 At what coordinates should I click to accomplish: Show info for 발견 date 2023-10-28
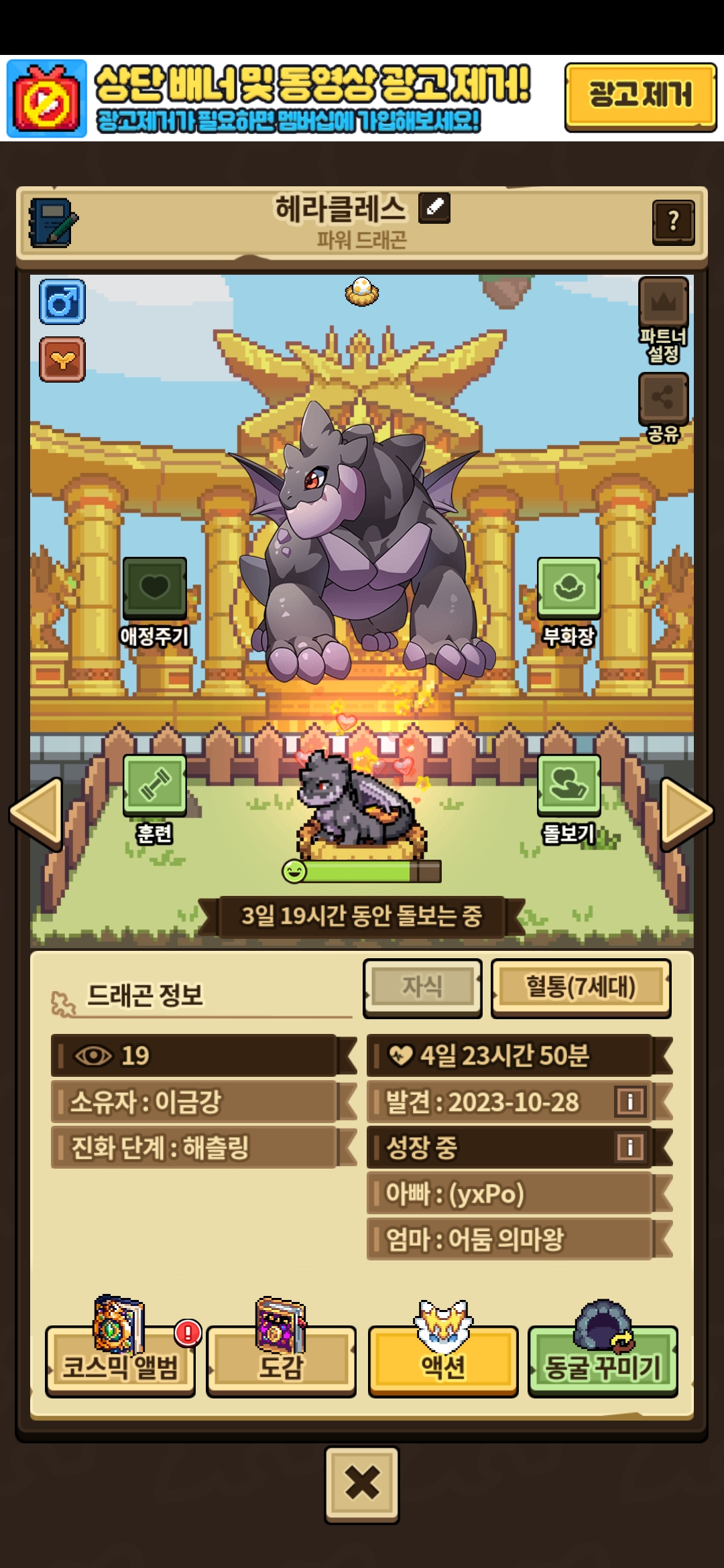coord(629,1101)
